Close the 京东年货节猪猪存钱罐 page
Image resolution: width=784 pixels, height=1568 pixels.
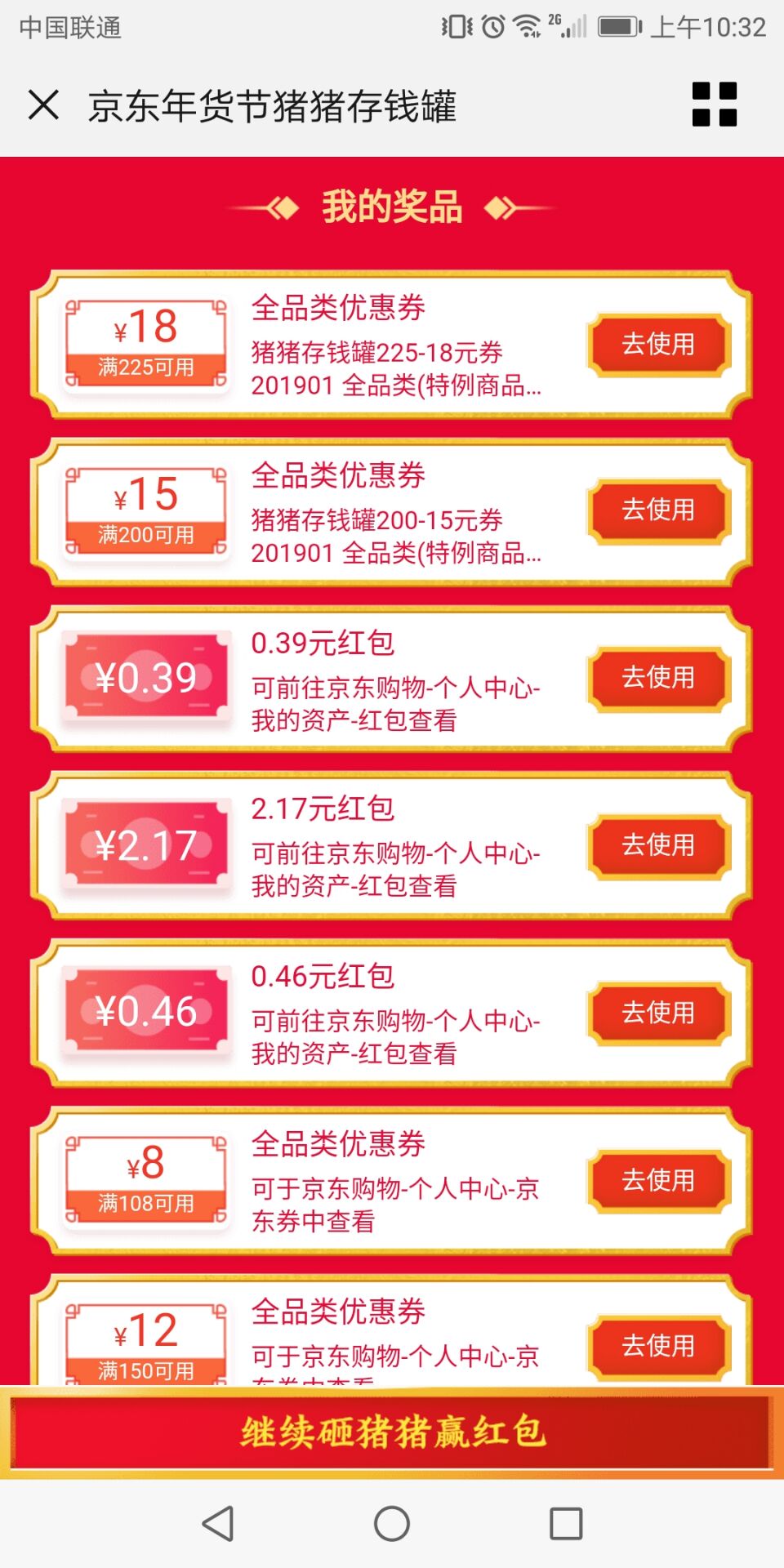pyautogui.click(x=43, y=105)
